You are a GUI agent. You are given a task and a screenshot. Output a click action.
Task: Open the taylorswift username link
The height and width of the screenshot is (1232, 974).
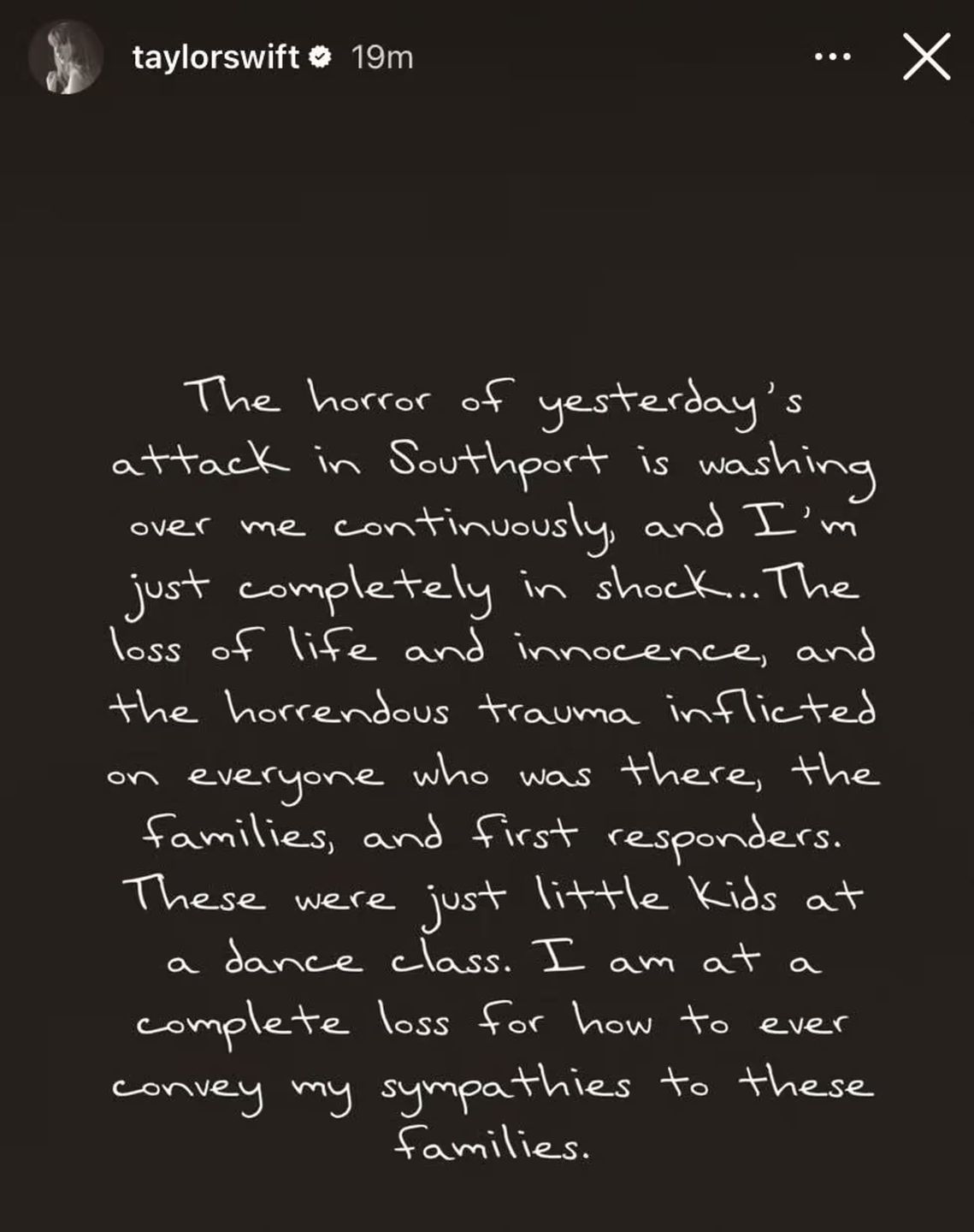tap(215, 57)
